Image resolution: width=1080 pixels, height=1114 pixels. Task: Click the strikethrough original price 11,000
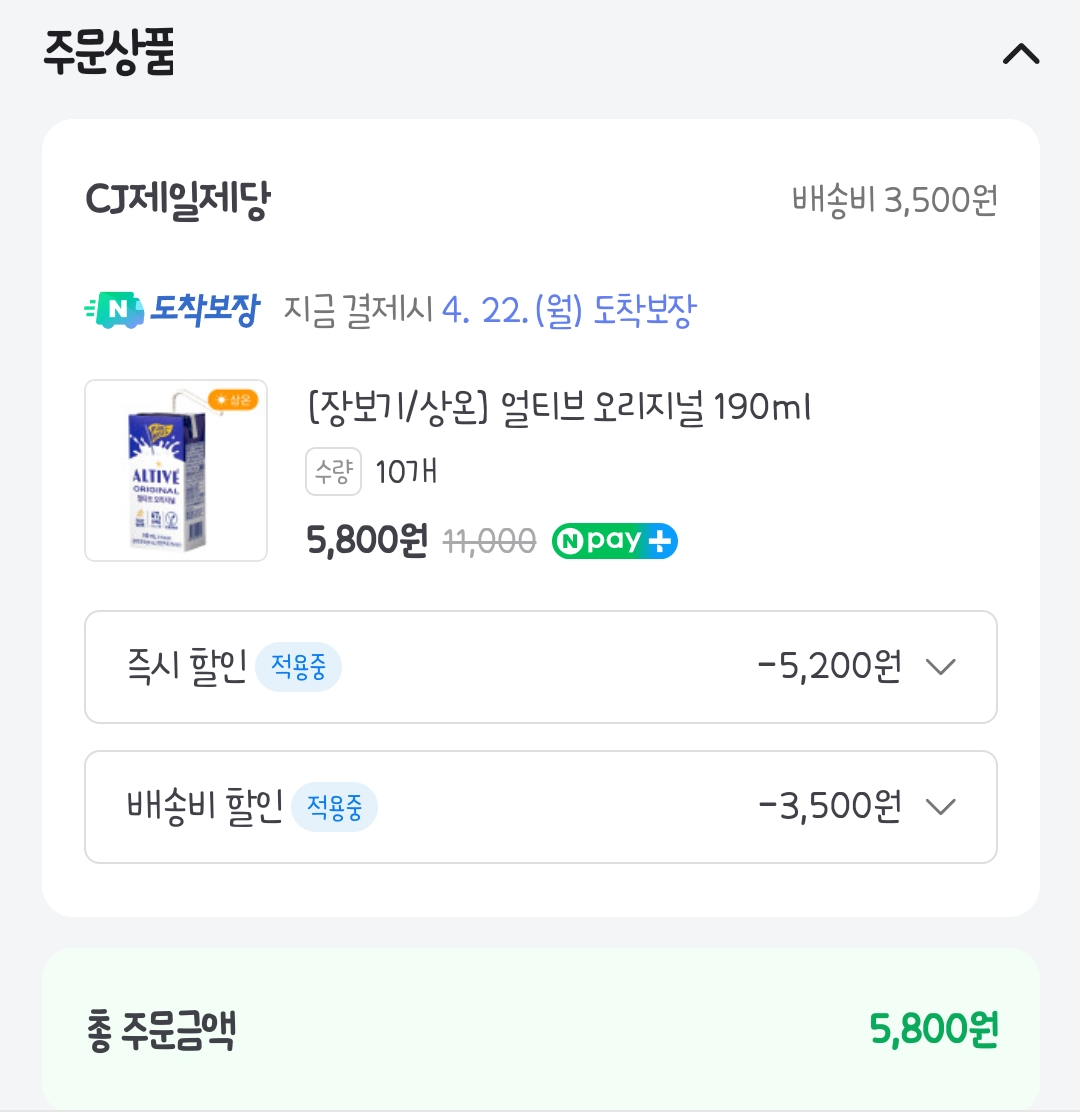point(489,540)
